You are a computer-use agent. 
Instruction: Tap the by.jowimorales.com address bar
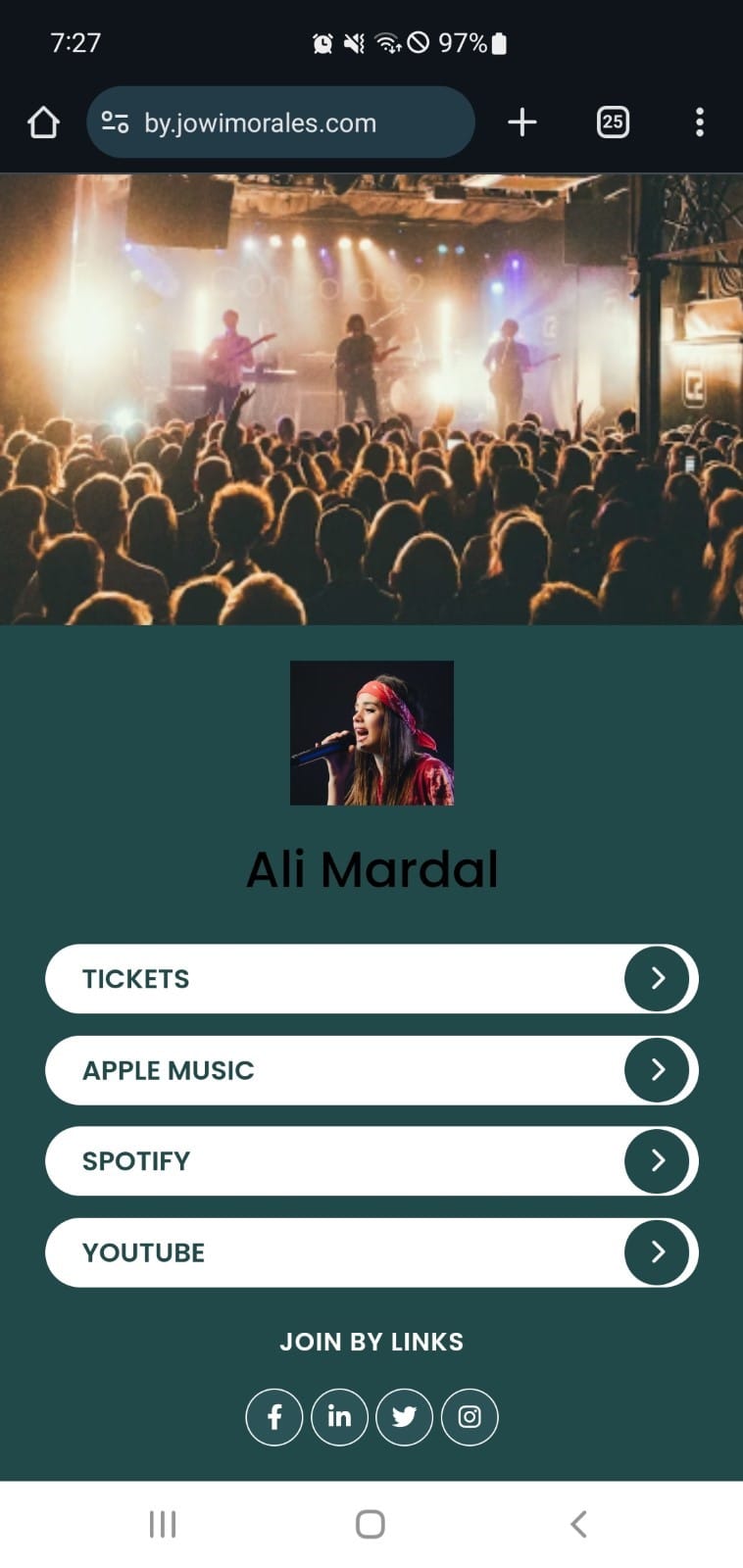[280, 122]
